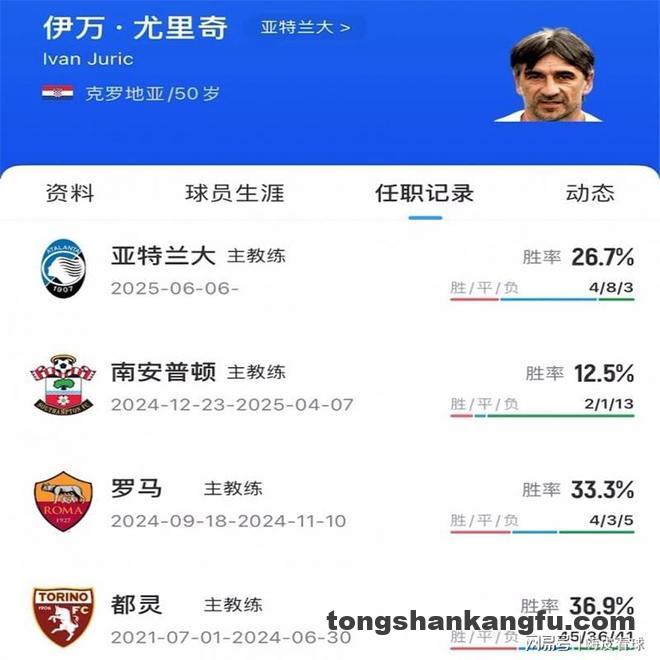Open the 南安普顿 coaching record row
This screenshot has height=660, width=660.
coord(330,388)
